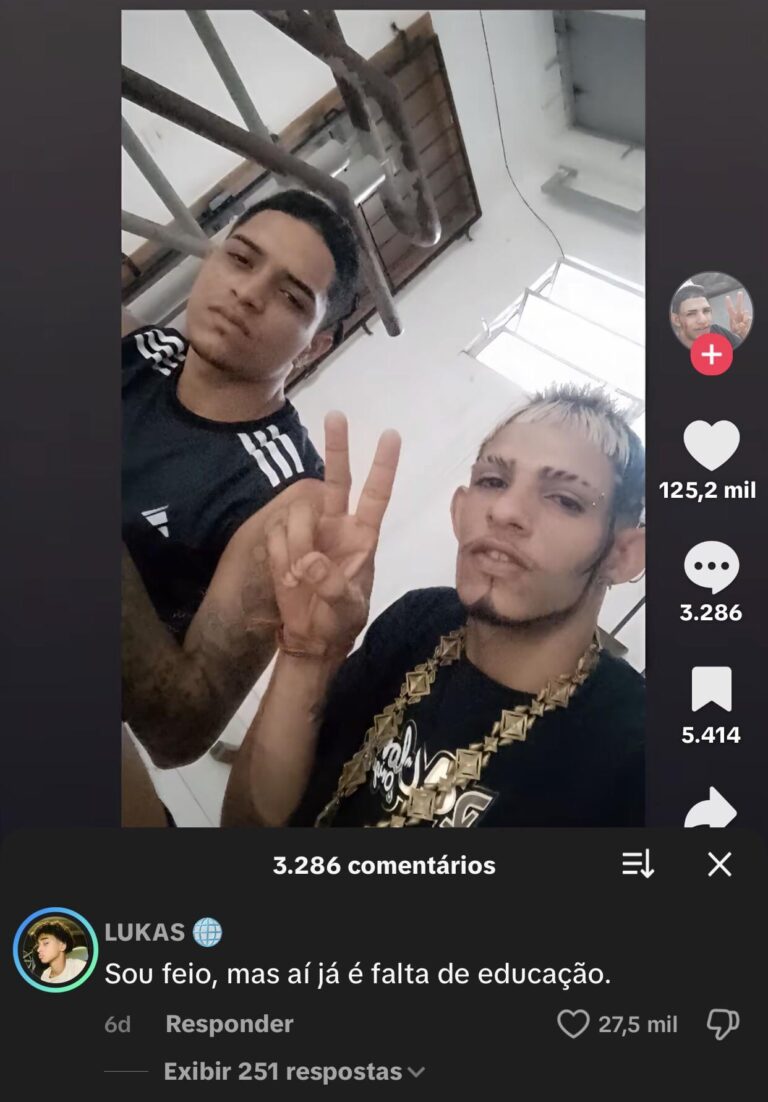The height and width of the screenshot is (1102, 768).
Task: Save the video with the bookmark icon
Action: 711,690
